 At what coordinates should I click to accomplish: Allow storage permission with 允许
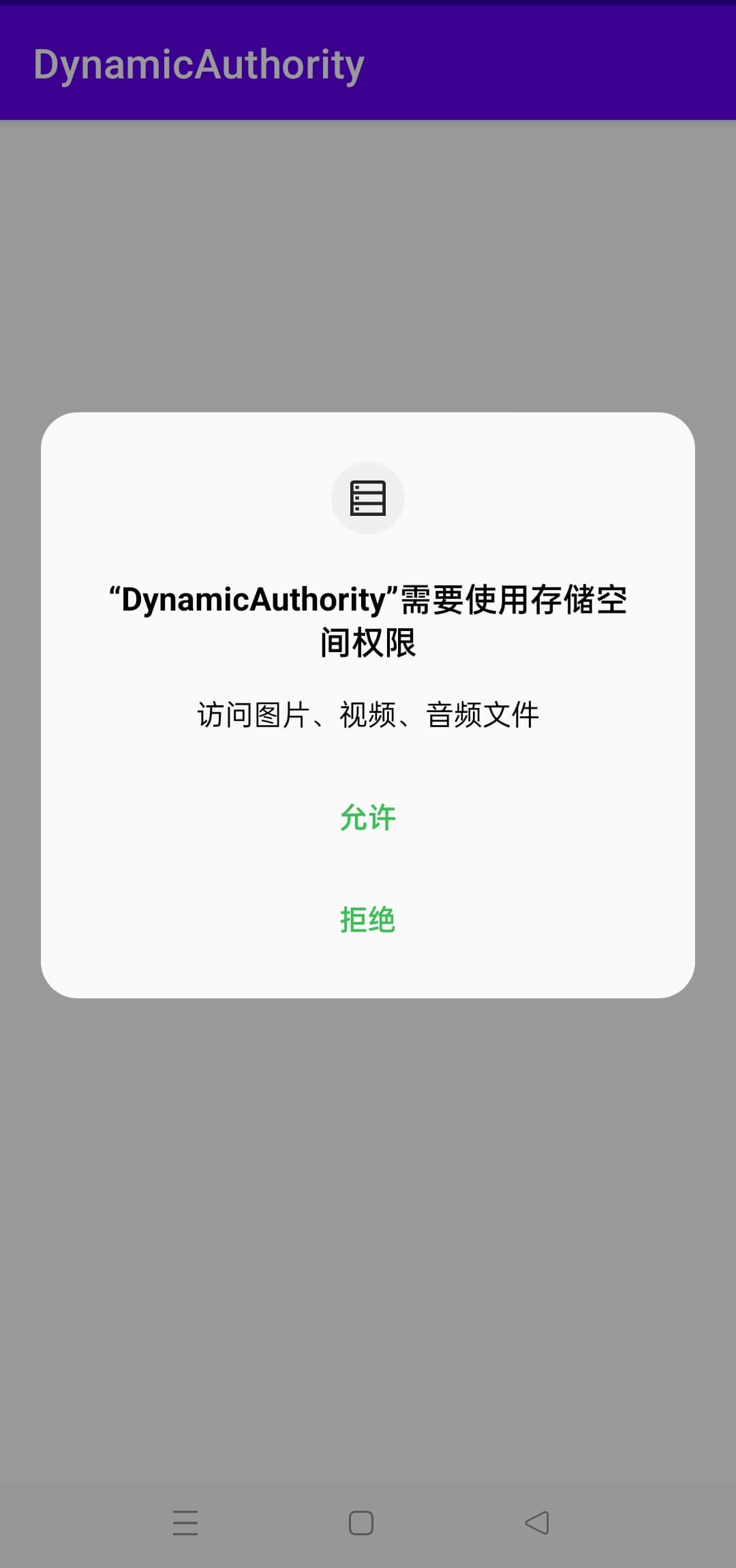(367, 817)
